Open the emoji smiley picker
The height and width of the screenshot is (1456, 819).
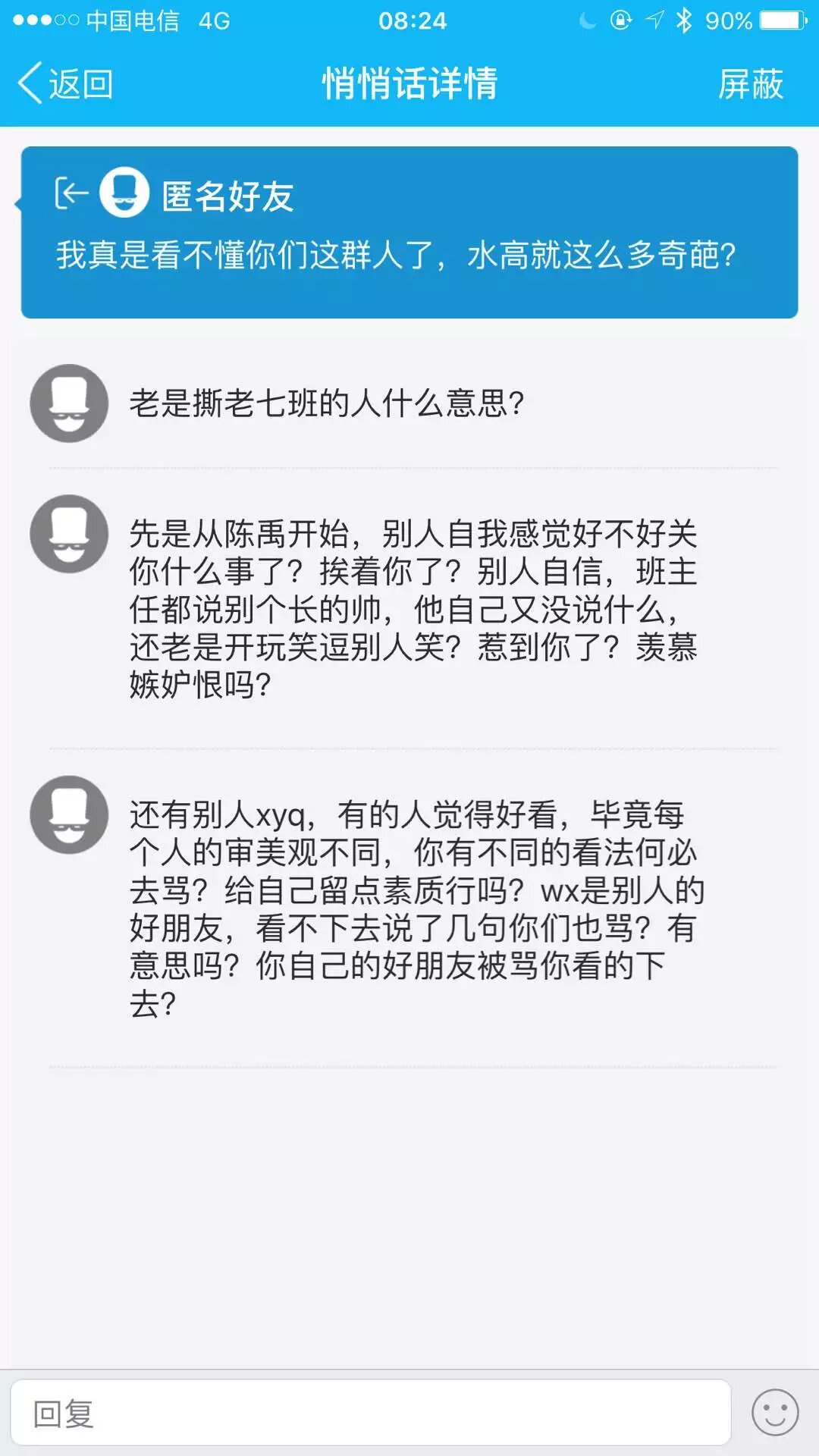click(x=774, y=1412)
